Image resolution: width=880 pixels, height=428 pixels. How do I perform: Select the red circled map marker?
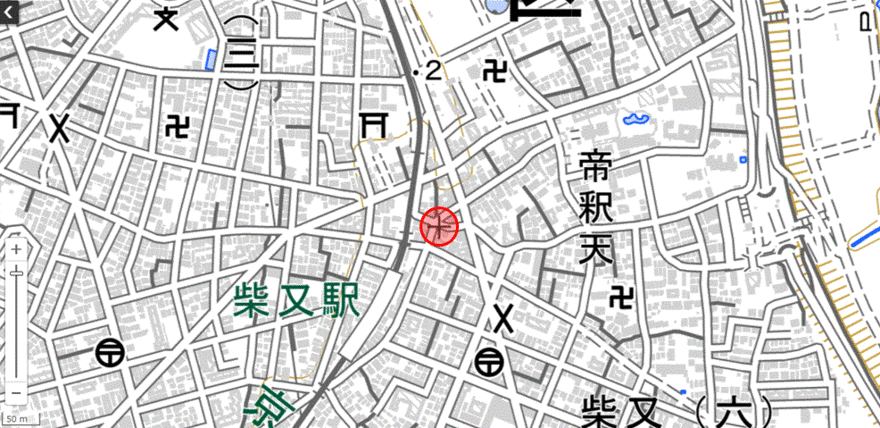click(439, 227)
